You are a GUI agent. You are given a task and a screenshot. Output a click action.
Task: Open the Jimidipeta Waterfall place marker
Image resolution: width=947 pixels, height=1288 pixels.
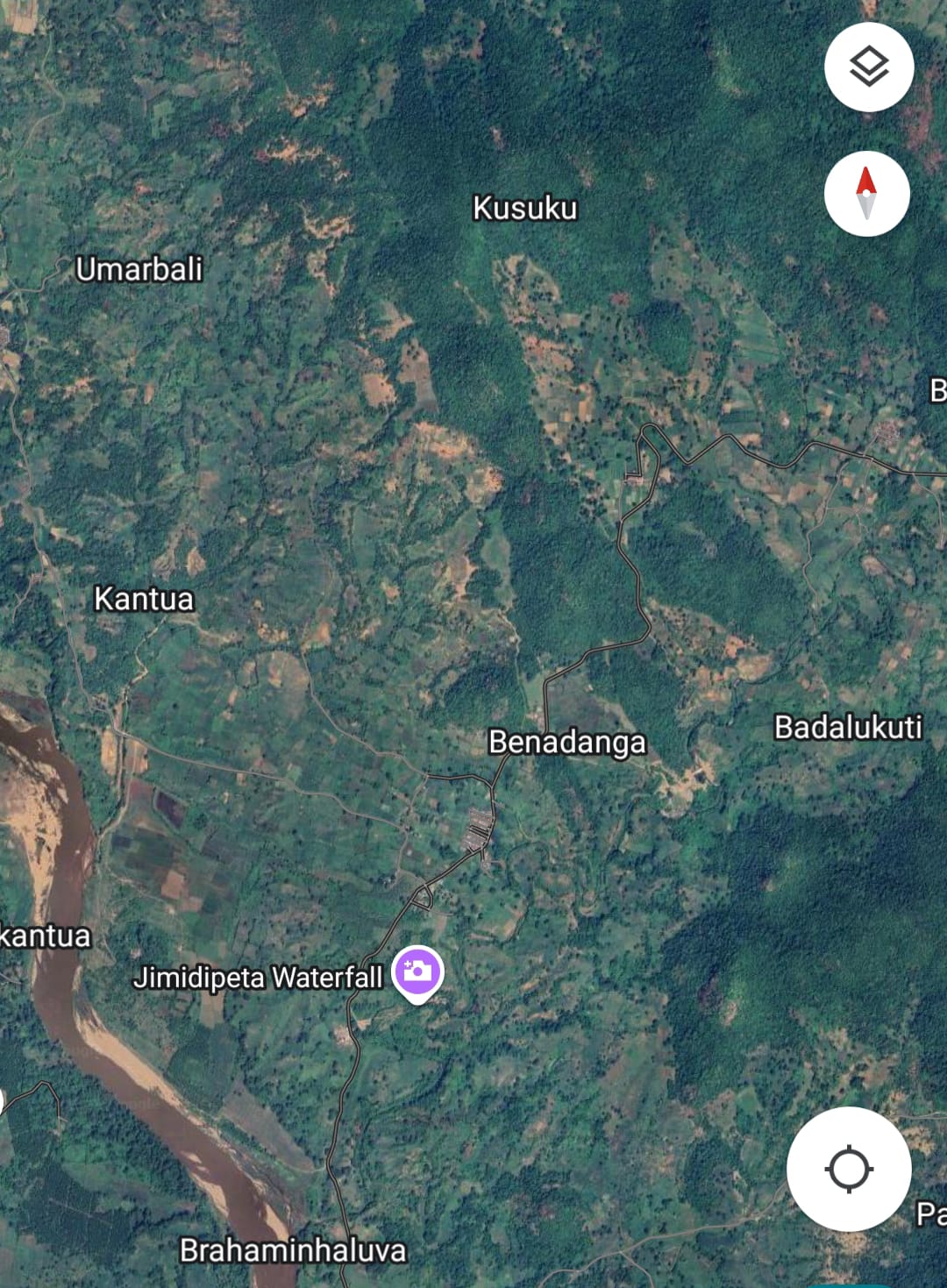tap(417, 972)
